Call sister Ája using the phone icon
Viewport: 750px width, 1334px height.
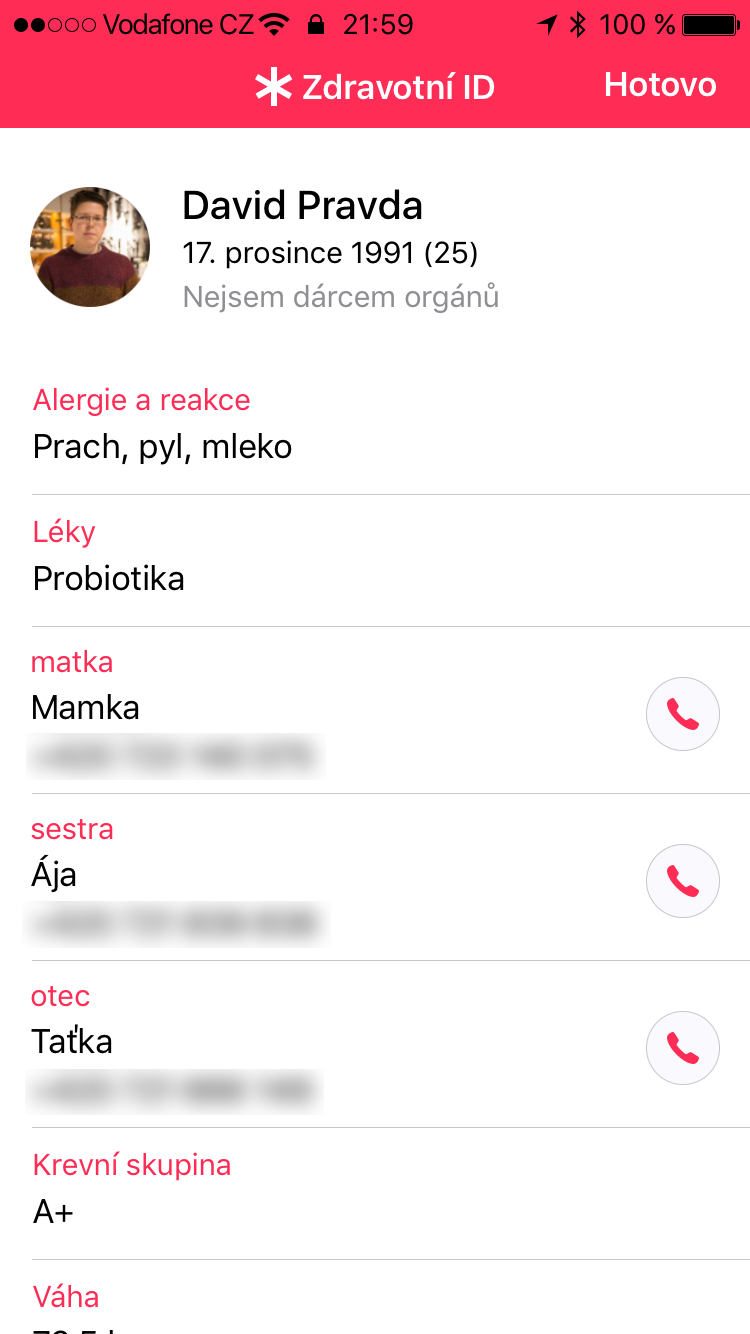point(683,881)
